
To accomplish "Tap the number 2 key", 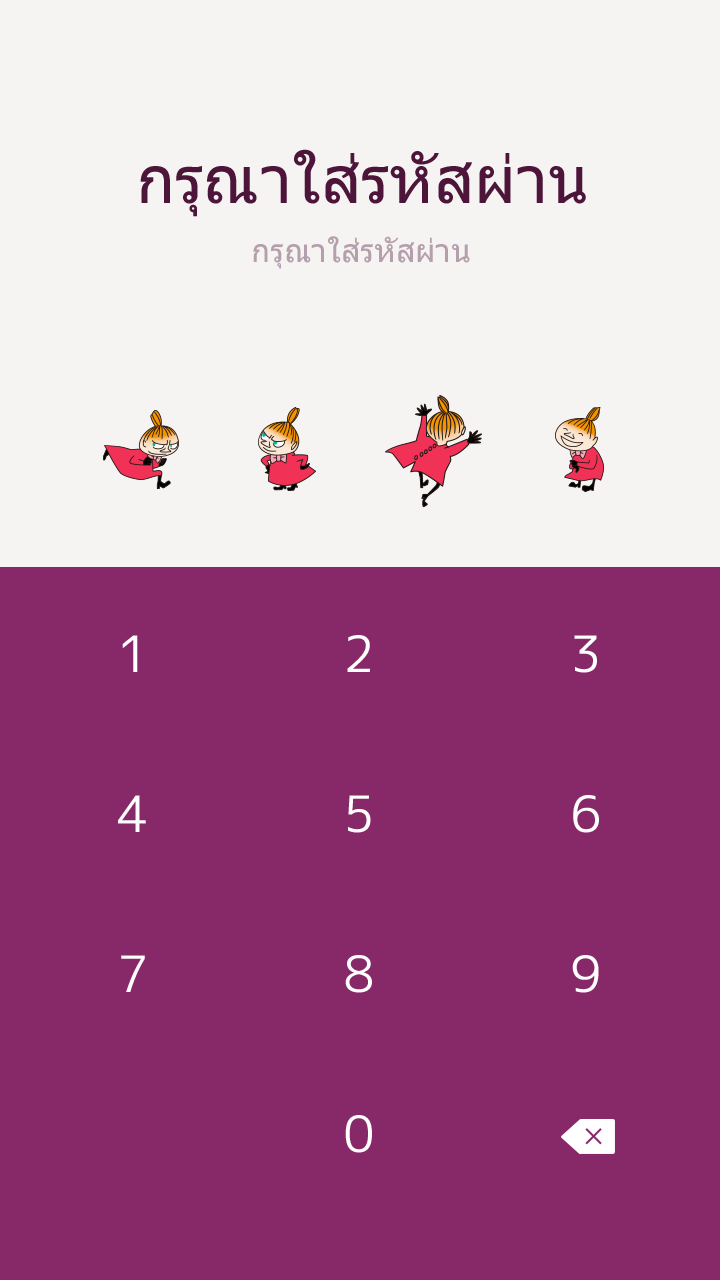I will pyautogui.click(x=359, y=655).
